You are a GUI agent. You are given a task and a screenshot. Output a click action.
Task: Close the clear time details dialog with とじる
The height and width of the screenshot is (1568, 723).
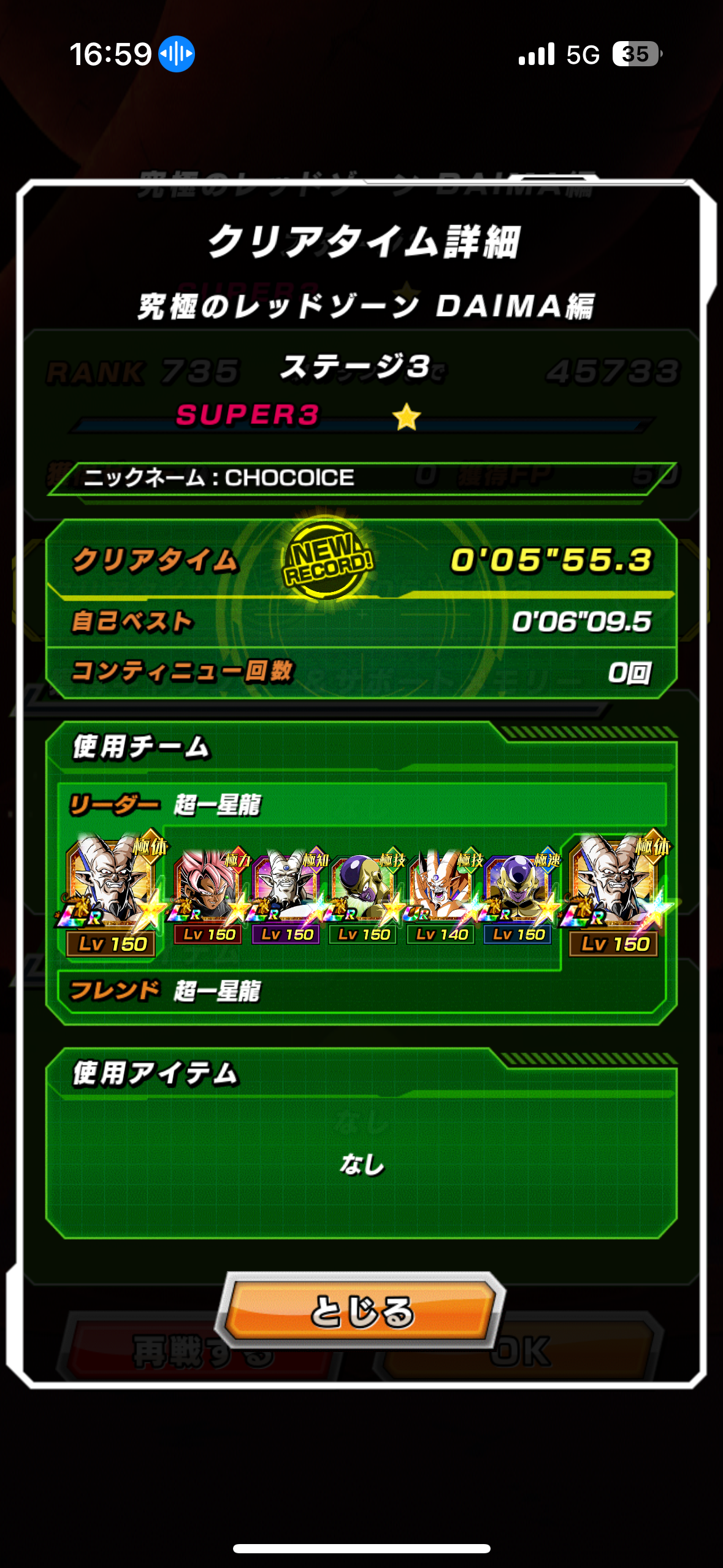click(362, 1311)
